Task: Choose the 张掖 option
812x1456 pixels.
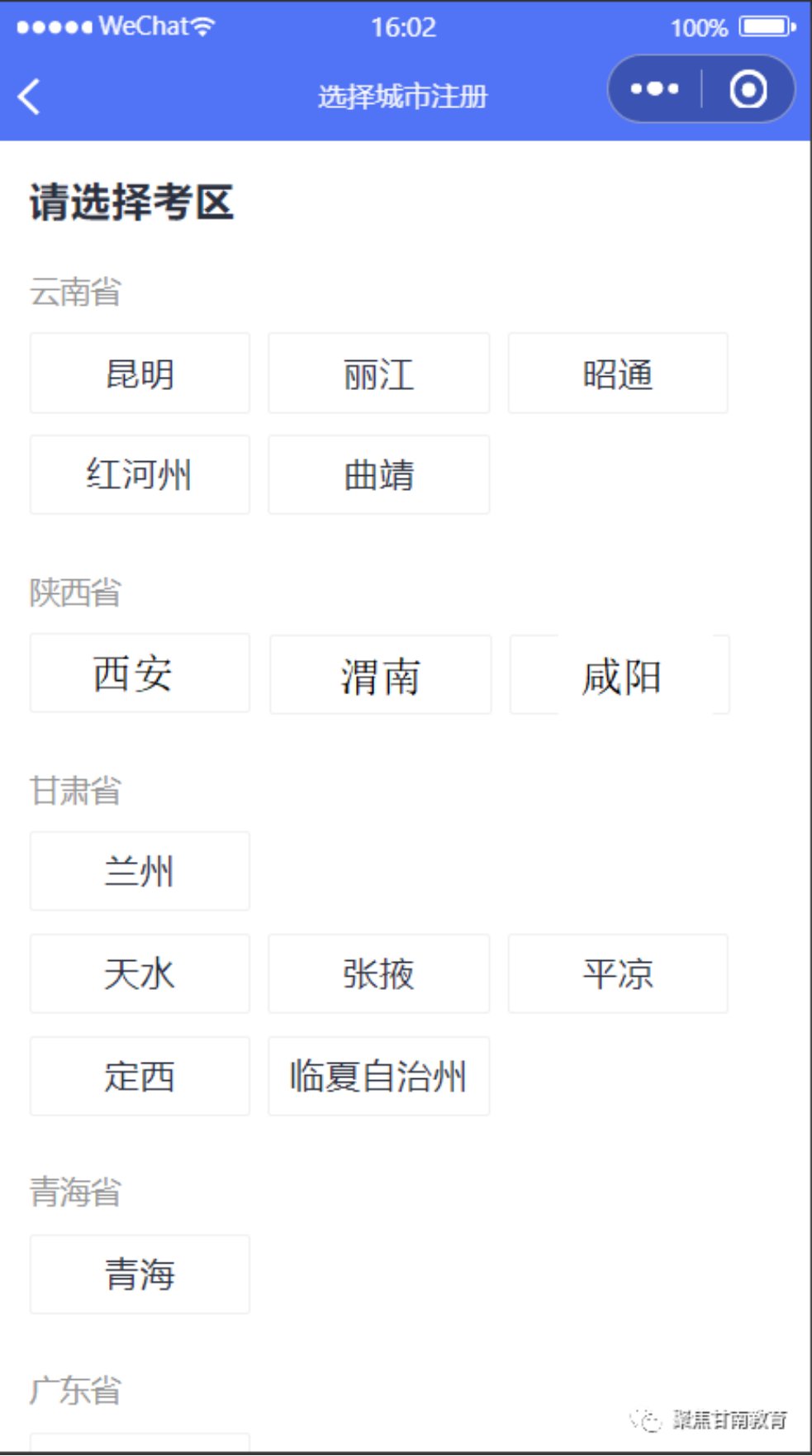Action: (379, 973)
